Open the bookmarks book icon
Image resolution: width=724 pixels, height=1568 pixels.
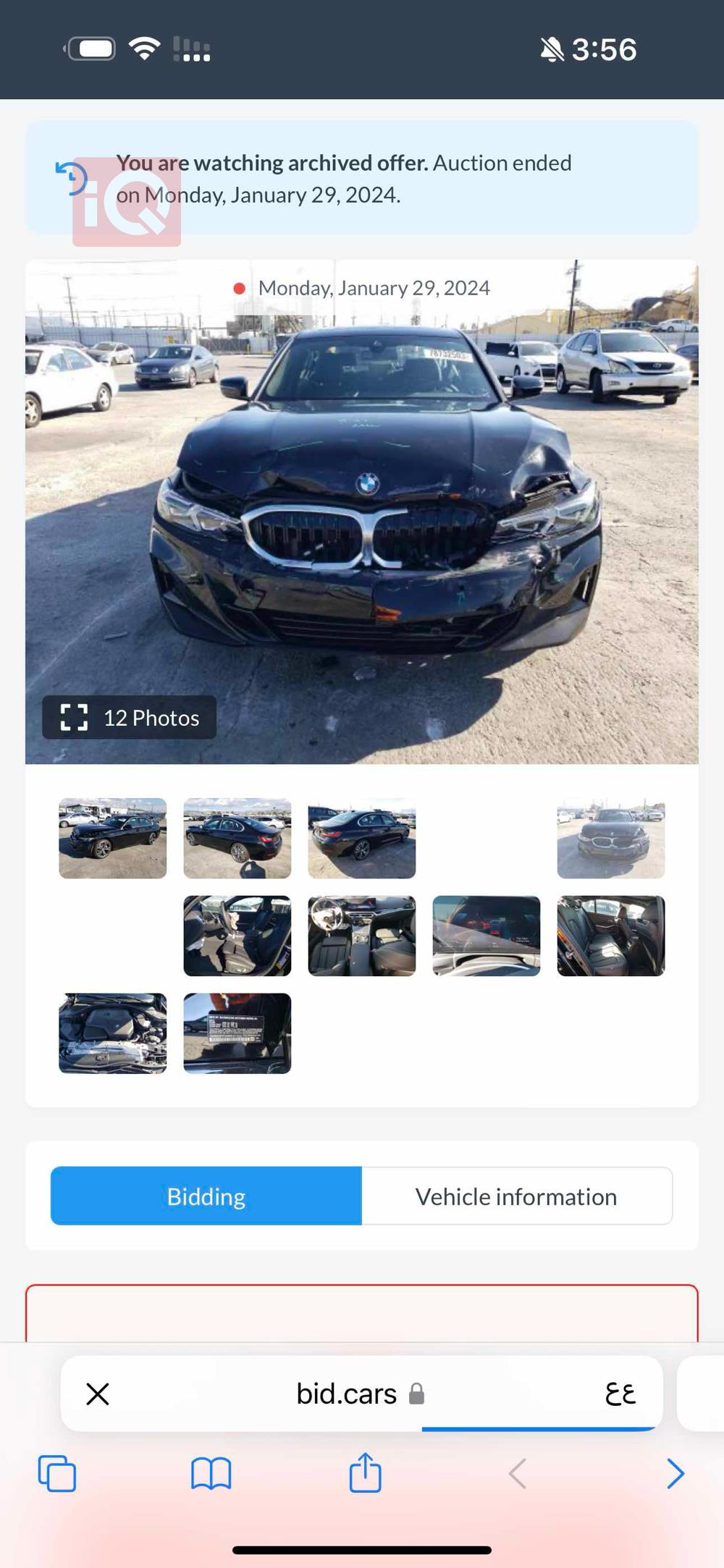pyautogui.click(x=211, y=1473)
